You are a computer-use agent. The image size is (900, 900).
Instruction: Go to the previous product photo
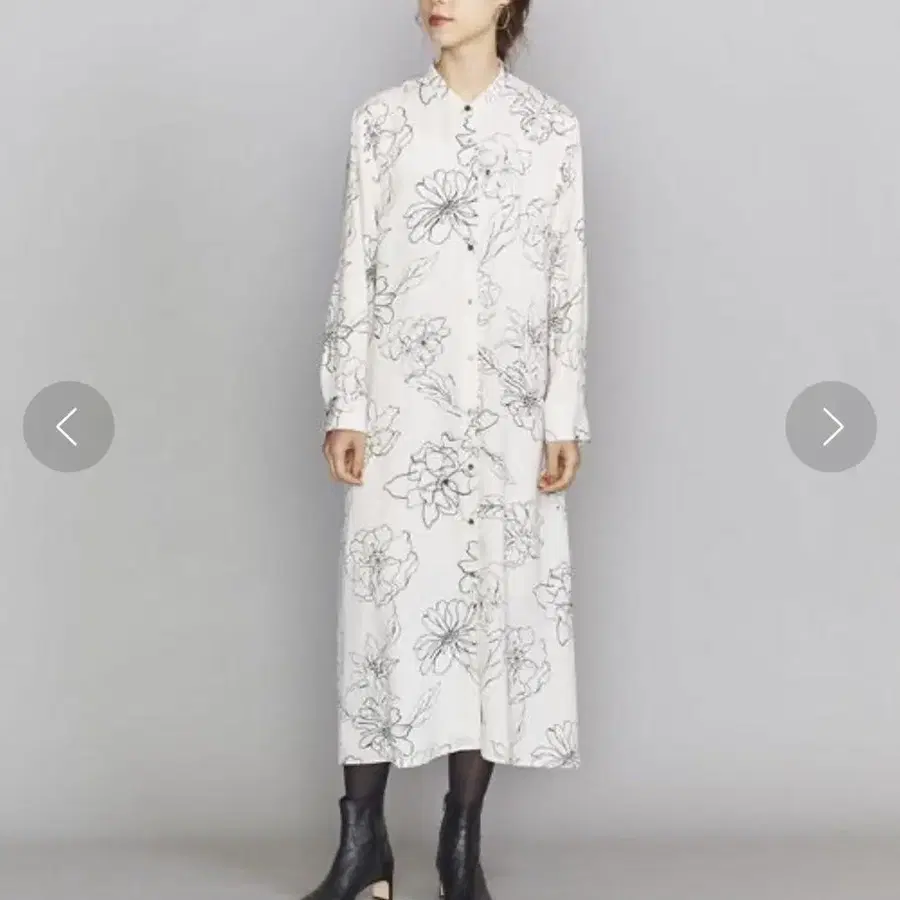pyautogui.click(x=69, y=426)
